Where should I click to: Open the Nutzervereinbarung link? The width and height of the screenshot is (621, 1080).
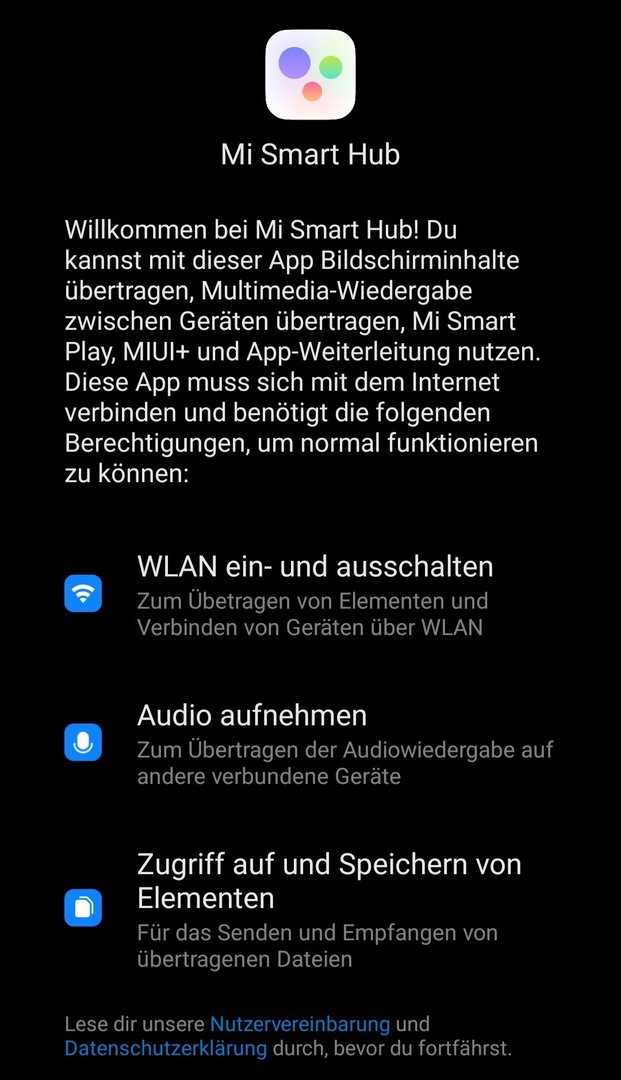[299, 1024]
